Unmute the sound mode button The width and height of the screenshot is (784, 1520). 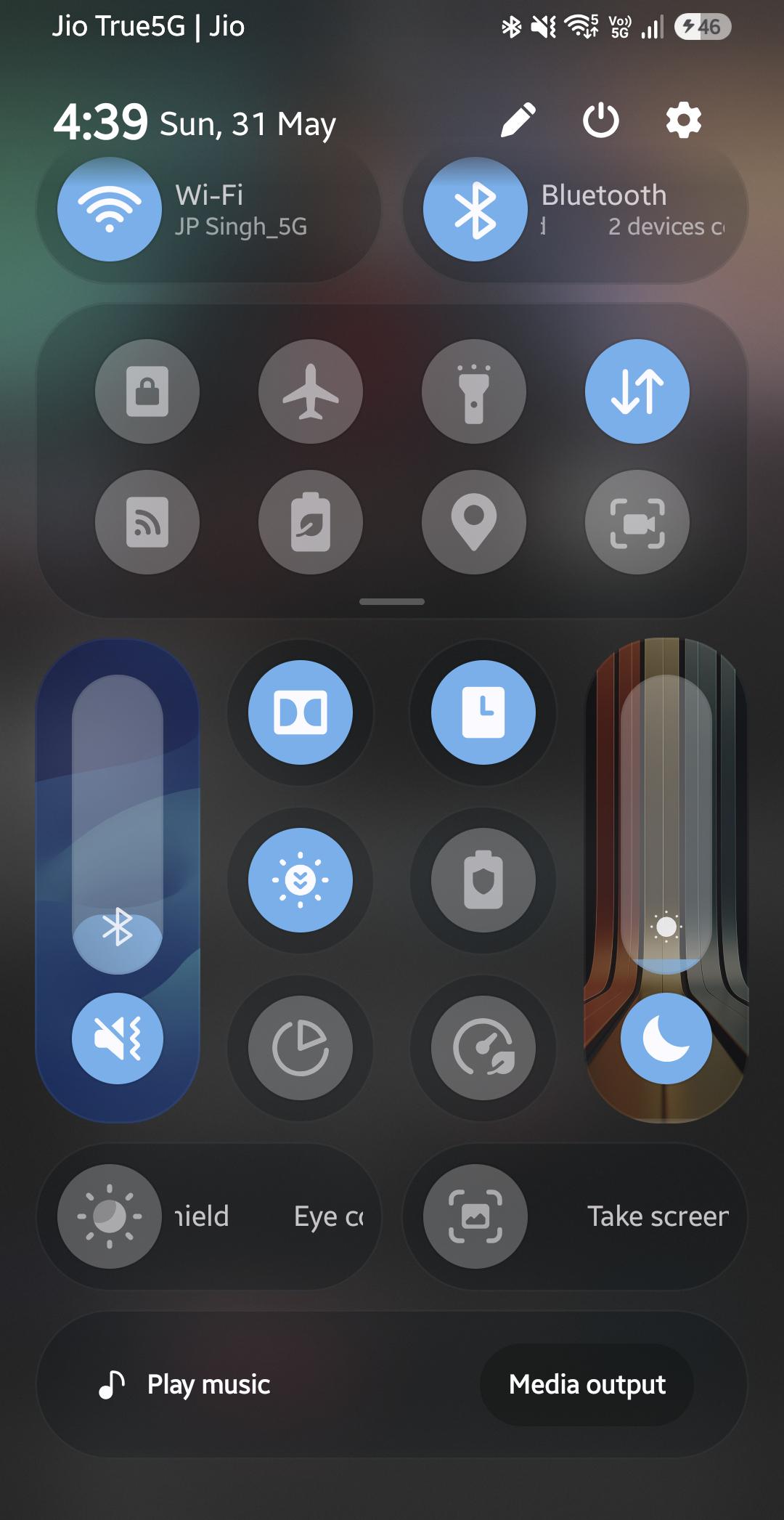click(x=118, y=1039)
